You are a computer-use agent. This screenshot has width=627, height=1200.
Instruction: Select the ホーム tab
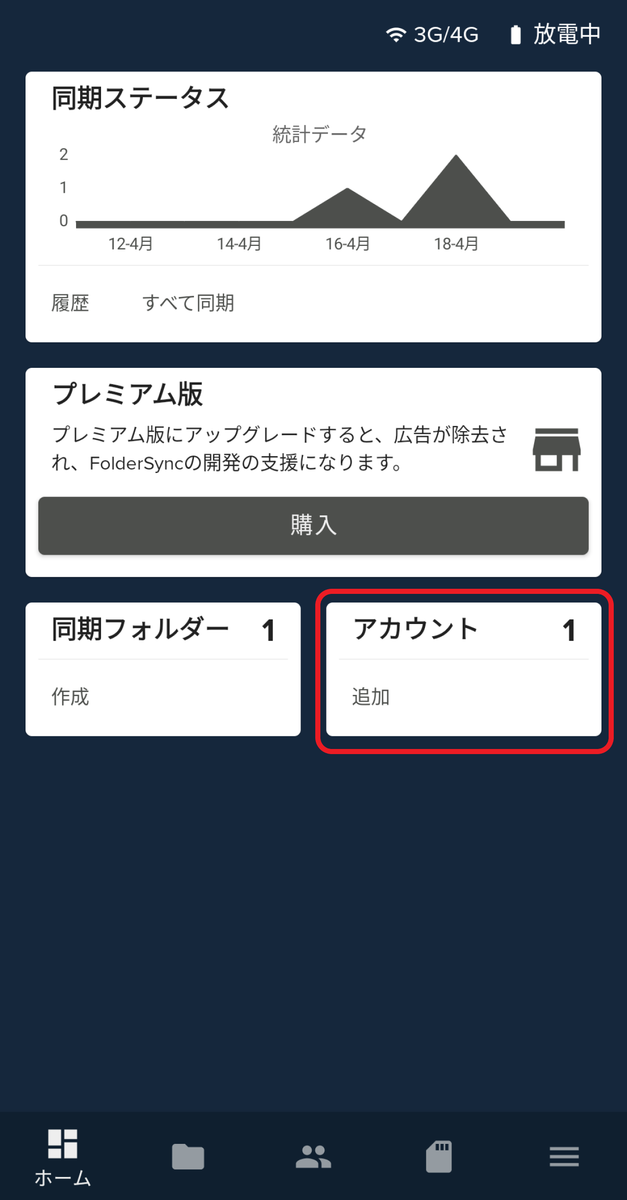[63, 1157]
